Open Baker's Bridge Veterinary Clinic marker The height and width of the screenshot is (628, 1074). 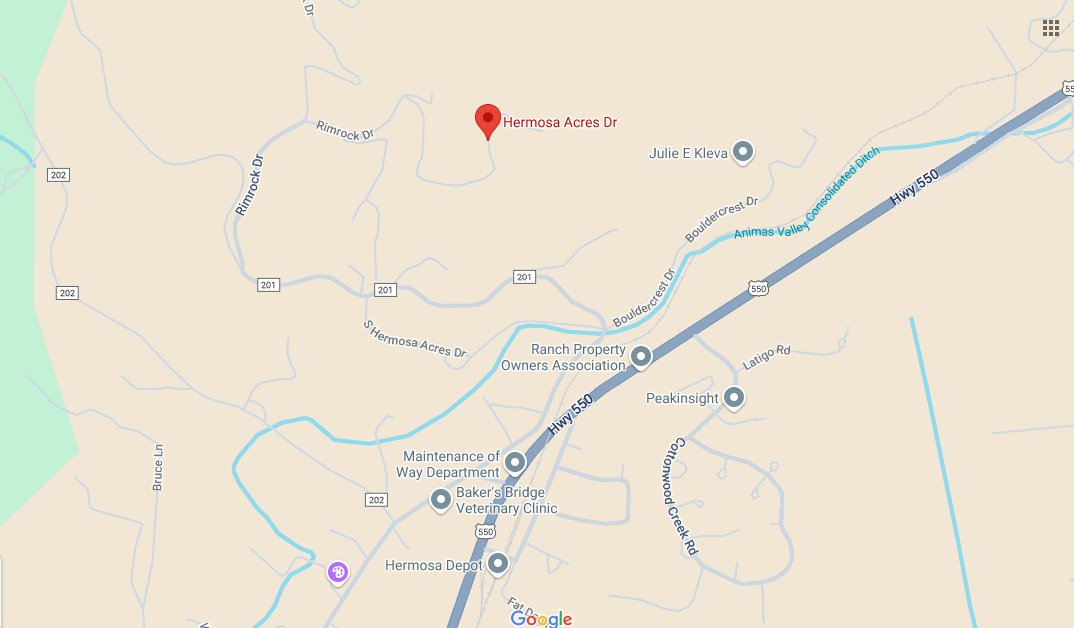tap(440, 498)
